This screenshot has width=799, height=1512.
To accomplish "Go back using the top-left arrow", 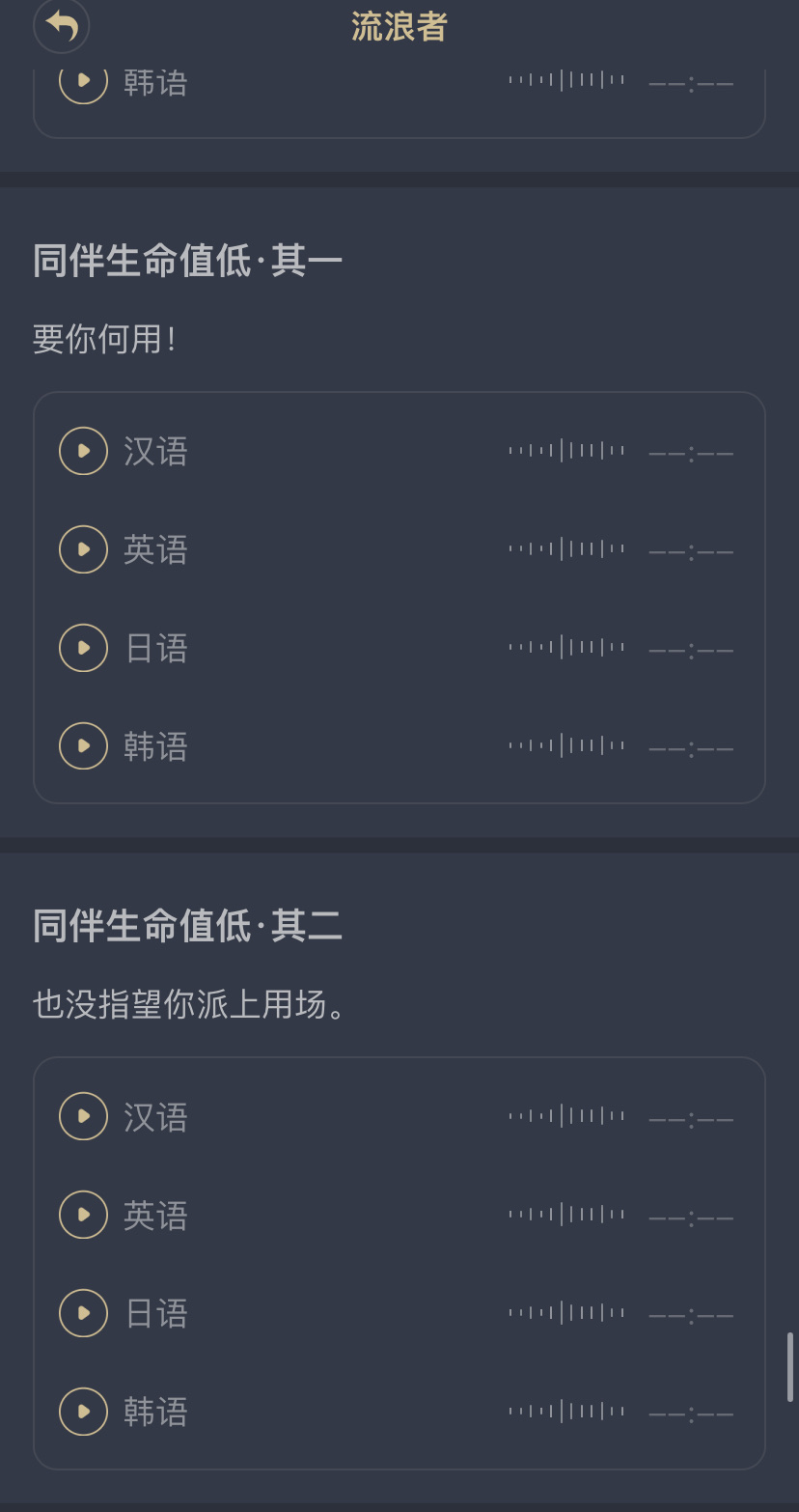I will point(62,26).
